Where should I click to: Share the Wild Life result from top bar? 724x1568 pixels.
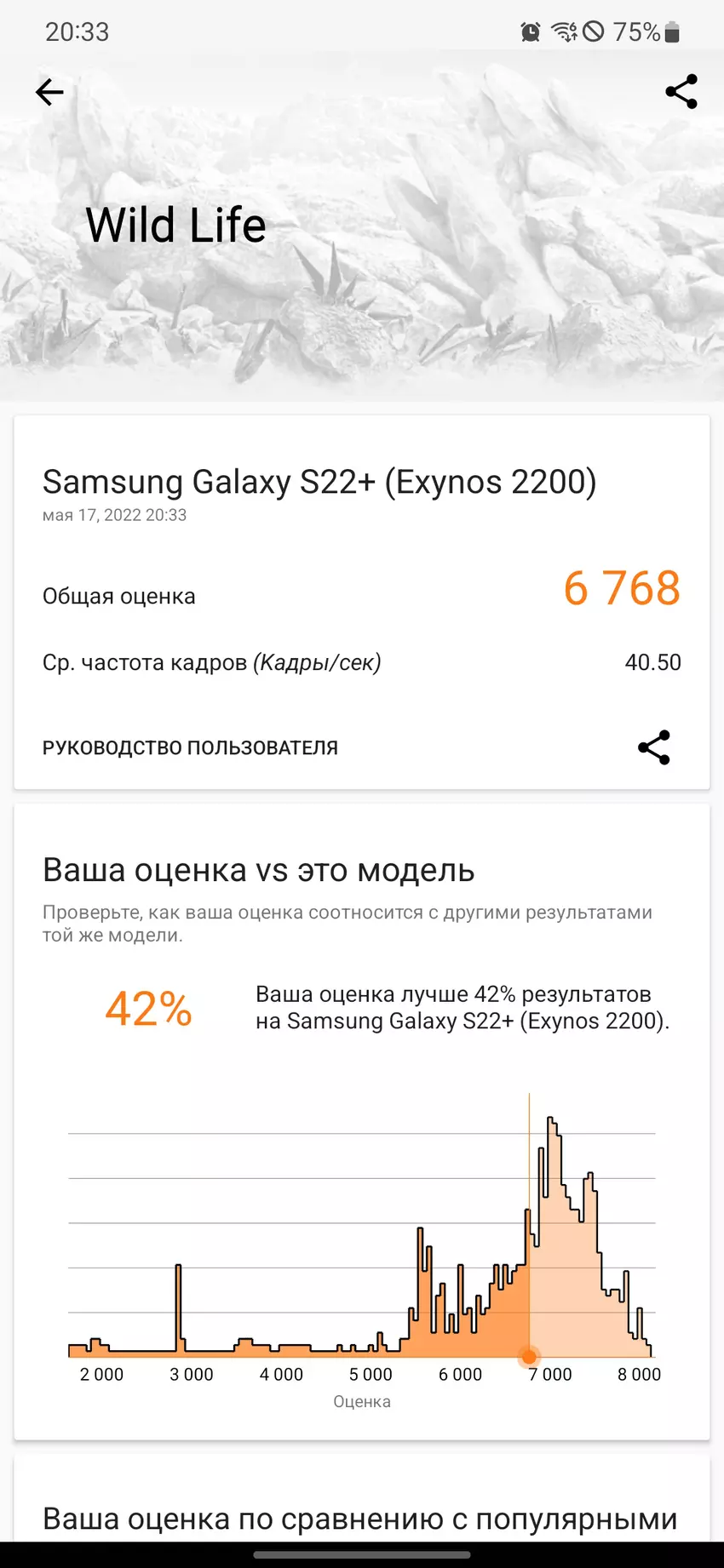tap(681, 92)
